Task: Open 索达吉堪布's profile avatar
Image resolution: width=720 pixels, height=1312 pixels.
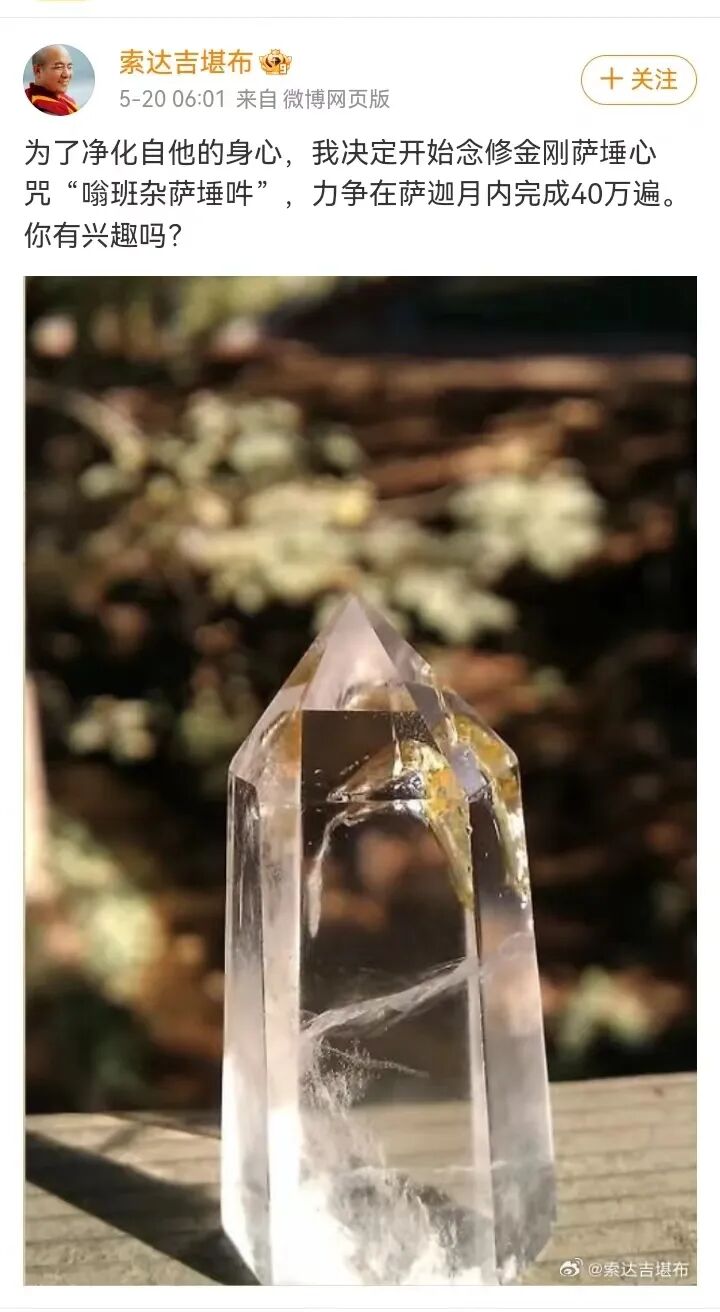Action: click(59, 80)
